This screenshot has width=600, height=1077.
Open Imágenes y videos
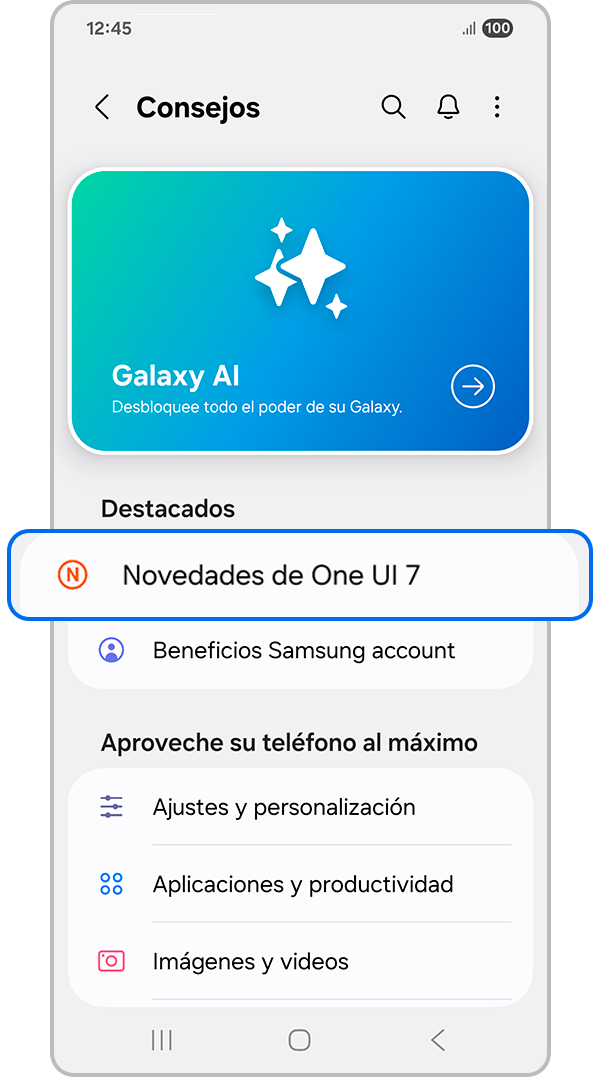(250, 962)
